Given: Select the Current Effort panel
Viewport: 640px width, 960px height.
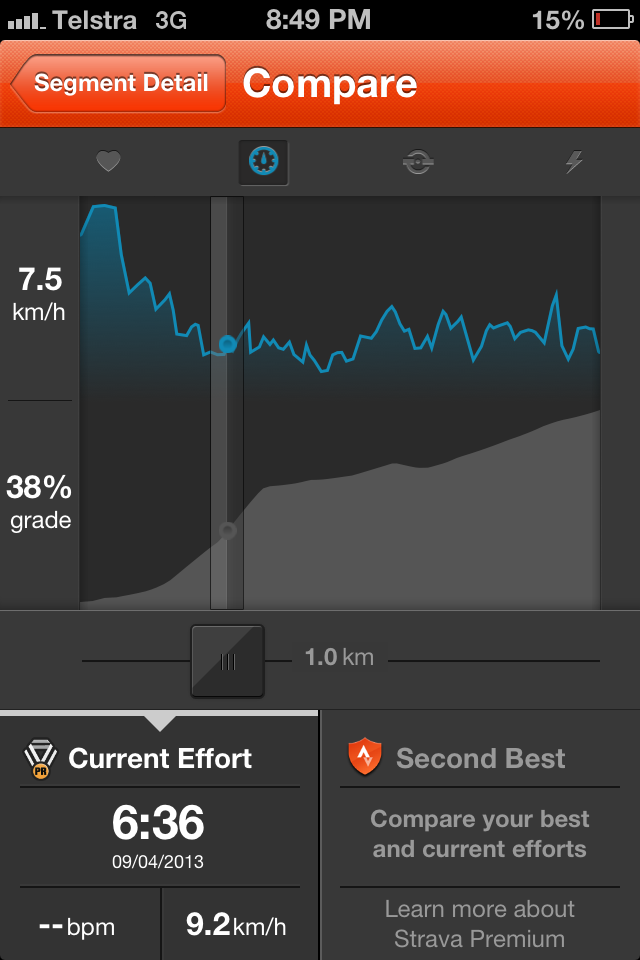Looking at the screenshot, I should (160, 758).
